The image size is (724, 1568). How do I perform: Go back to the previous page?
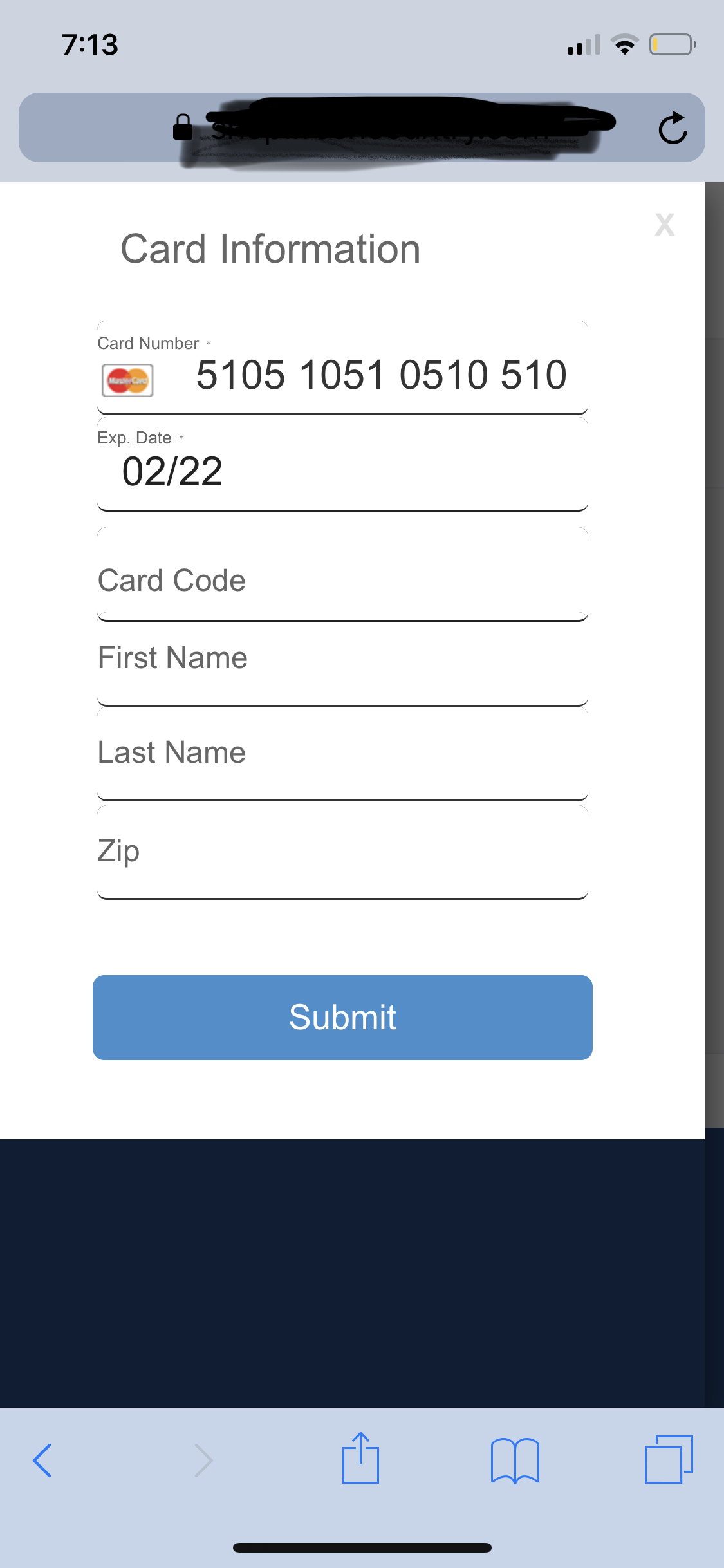pyautogui.click(x=42, y=1460)
